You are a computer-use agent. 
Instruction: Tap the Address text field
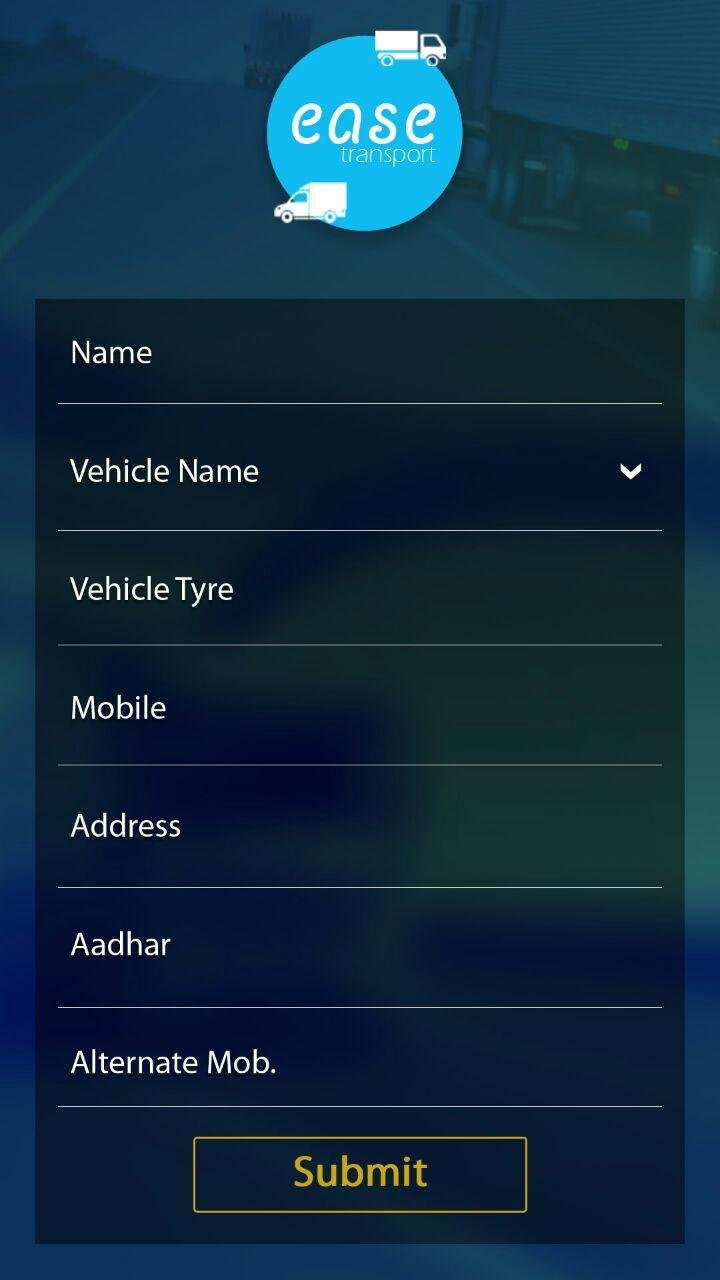coord(360,827)
